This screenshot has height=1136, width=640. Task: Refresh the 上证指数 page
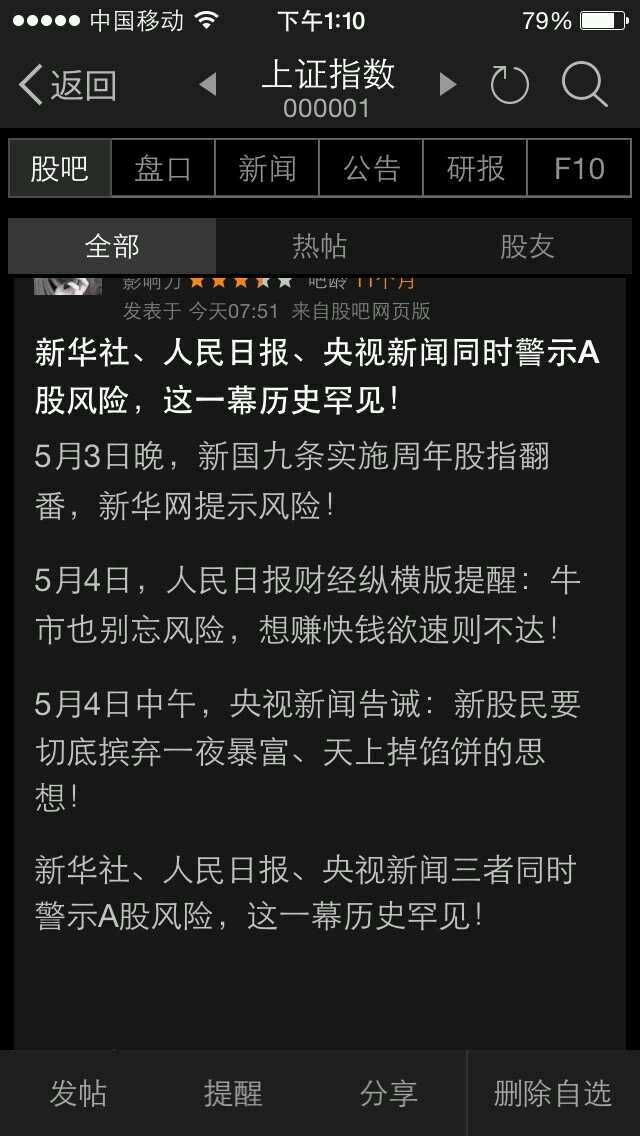coord(509,85)
